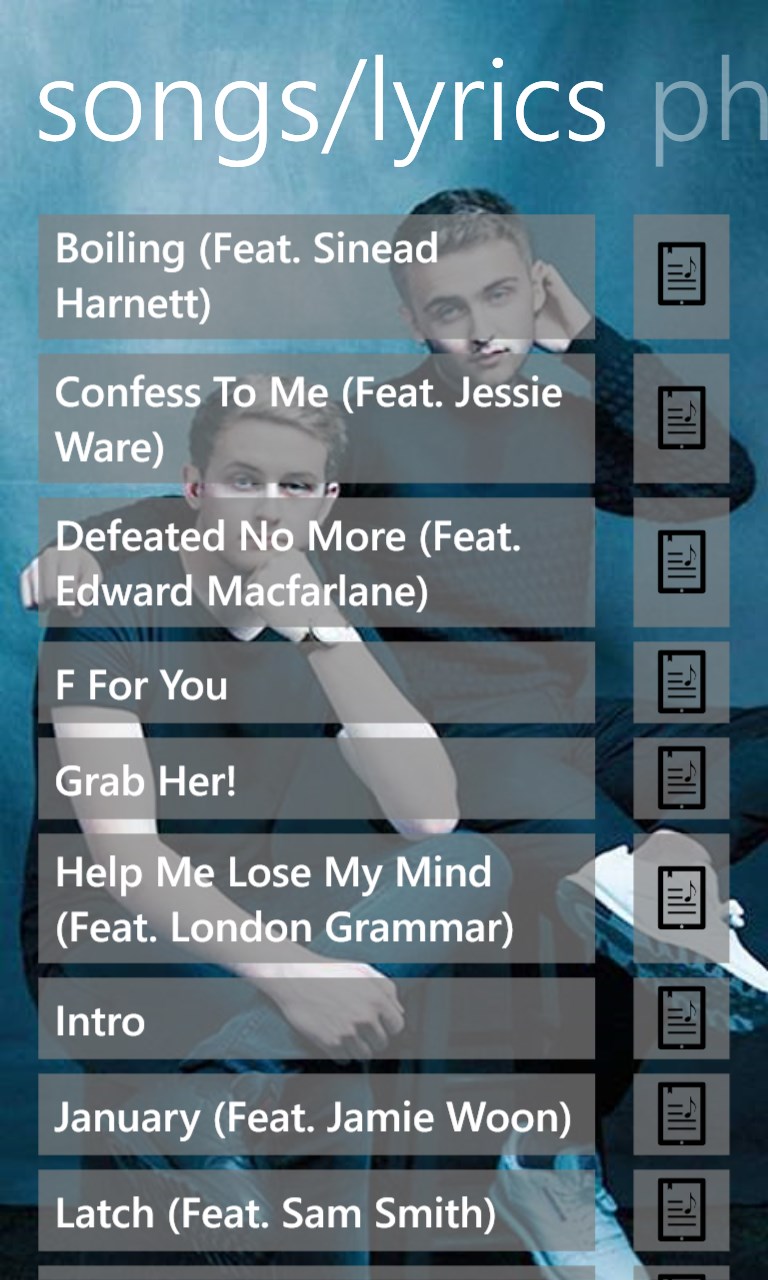Screen dimensions: 768x1280
Task: View lyrics icon for Boiling
Action: point(681,276)
